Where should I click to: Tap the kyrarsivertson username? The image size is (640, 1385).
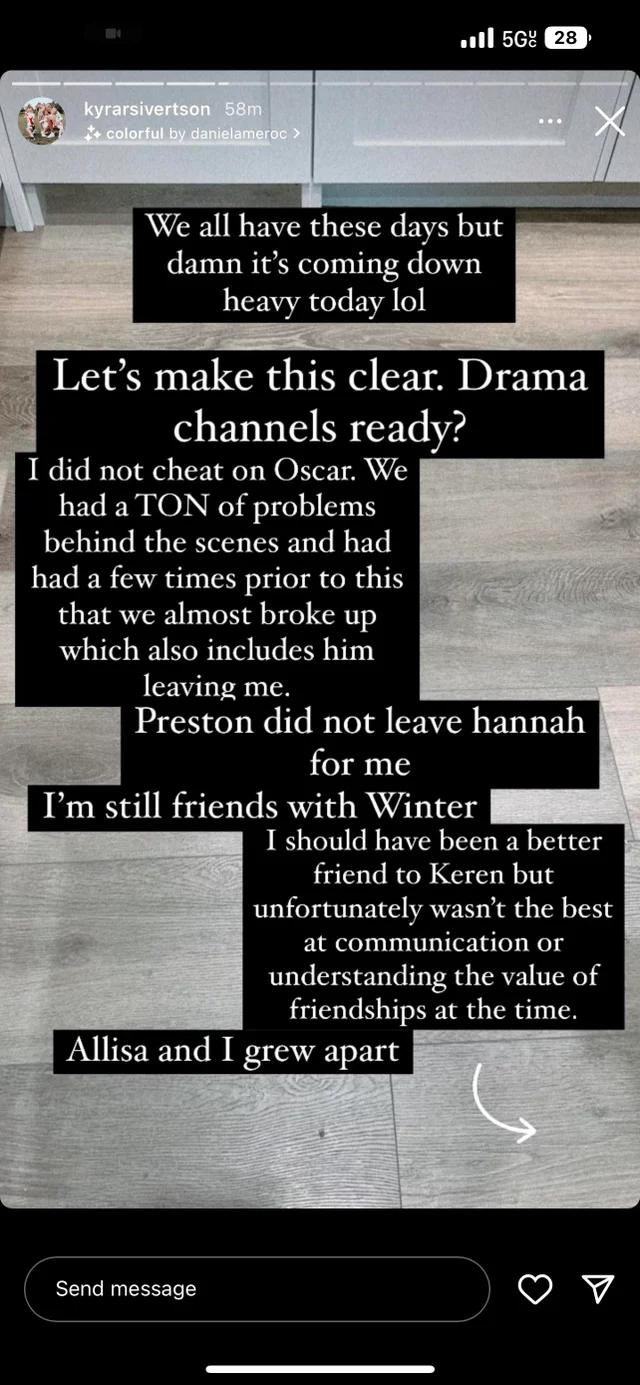coord(147,109)
